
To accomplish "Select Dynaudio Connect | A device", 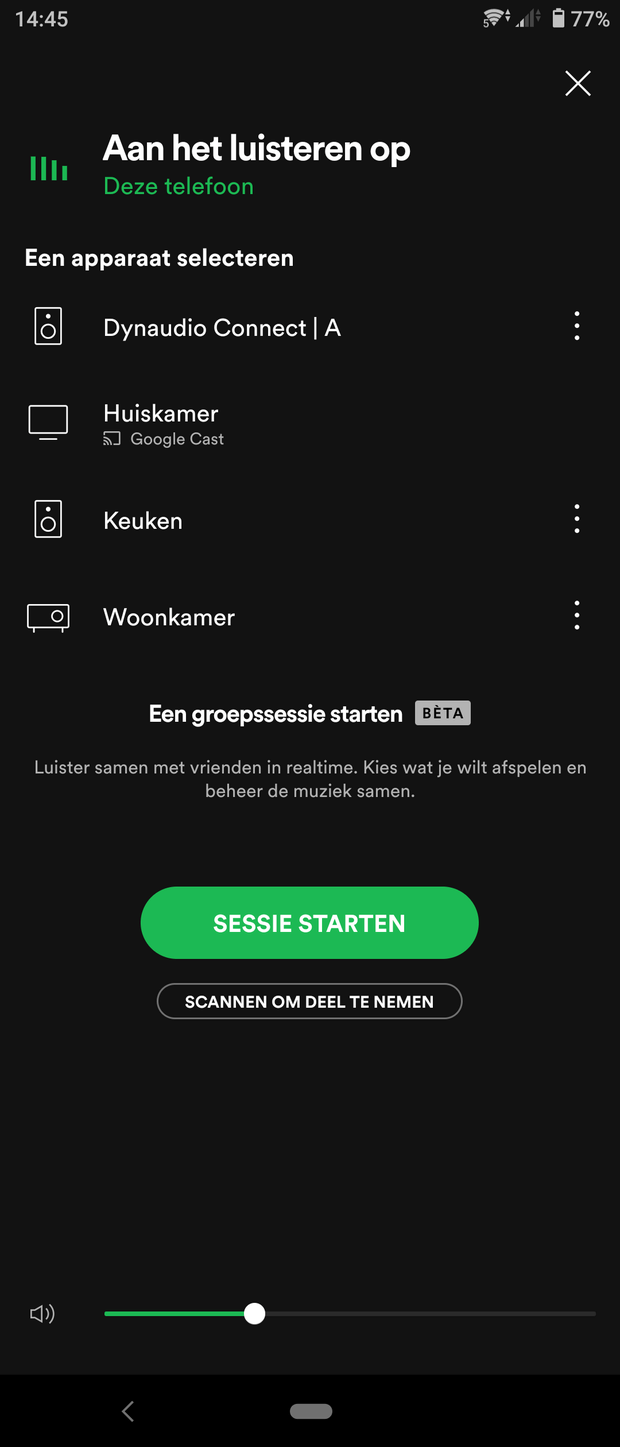I will pos(222,328).
